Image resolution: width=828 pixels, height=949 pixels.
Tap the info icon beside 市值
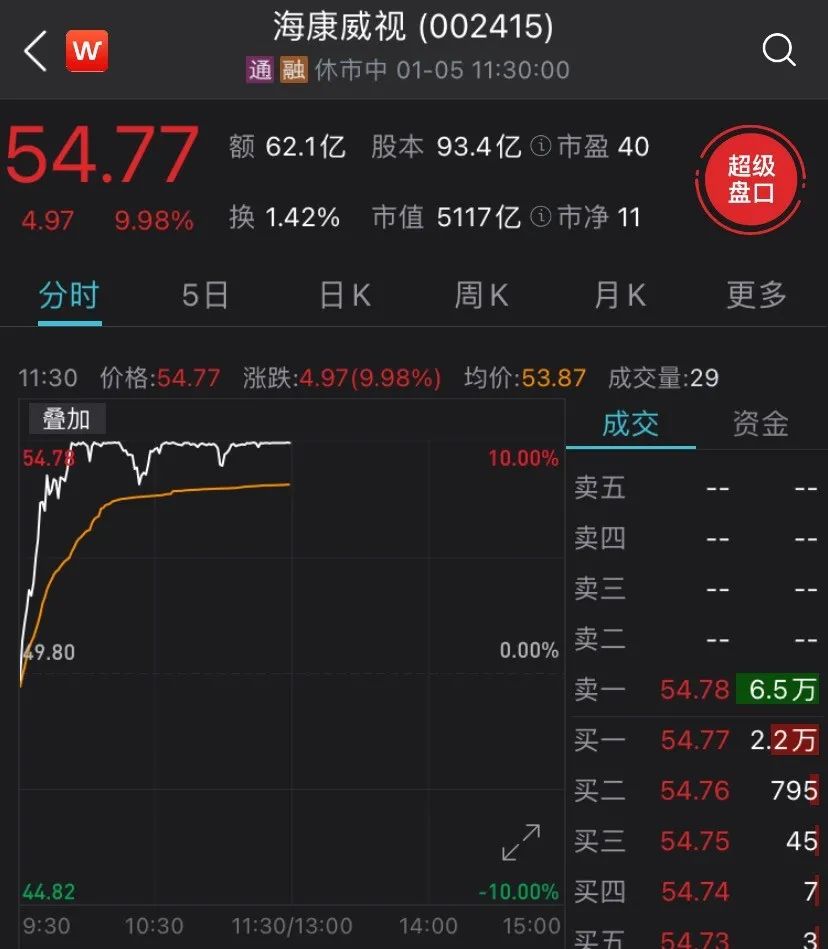click(x=540, y=216)
